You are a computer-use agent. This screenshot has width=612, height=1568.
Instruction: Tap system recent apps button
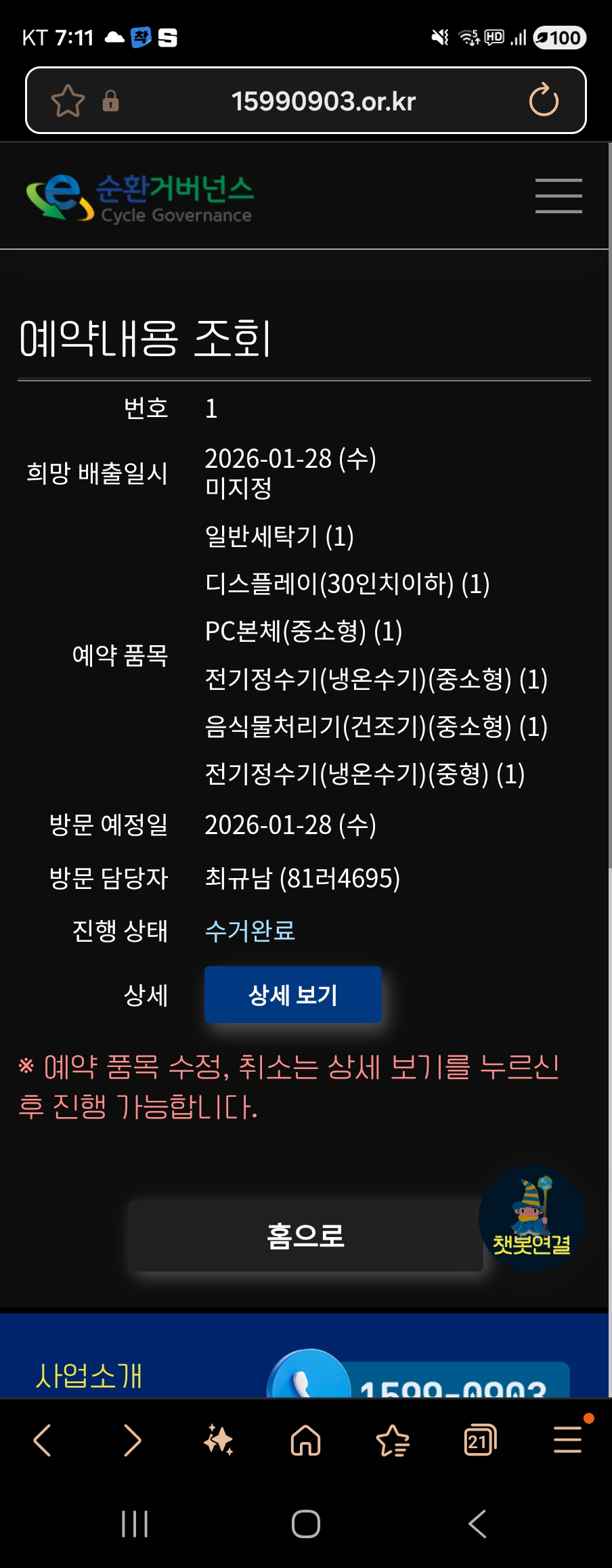pyautogui.click(x=135, y=1524)
